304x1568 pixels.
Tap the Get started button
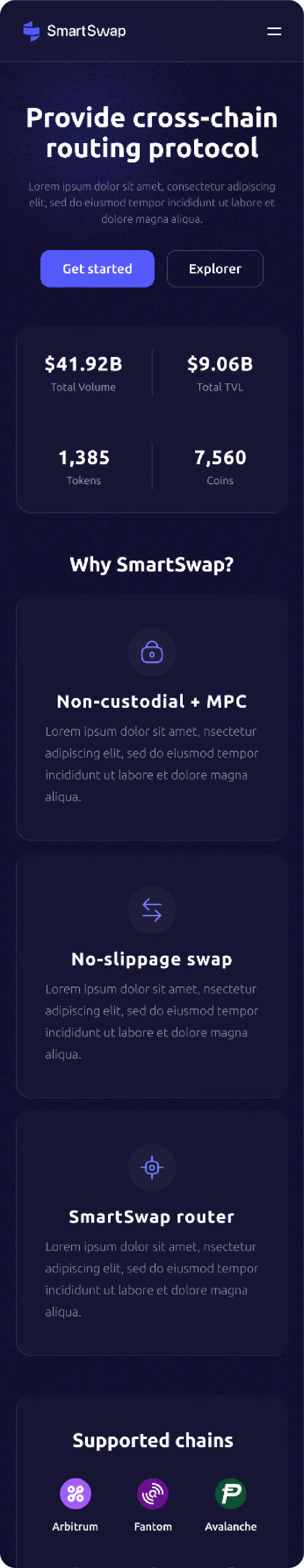[x=97, y=268]
